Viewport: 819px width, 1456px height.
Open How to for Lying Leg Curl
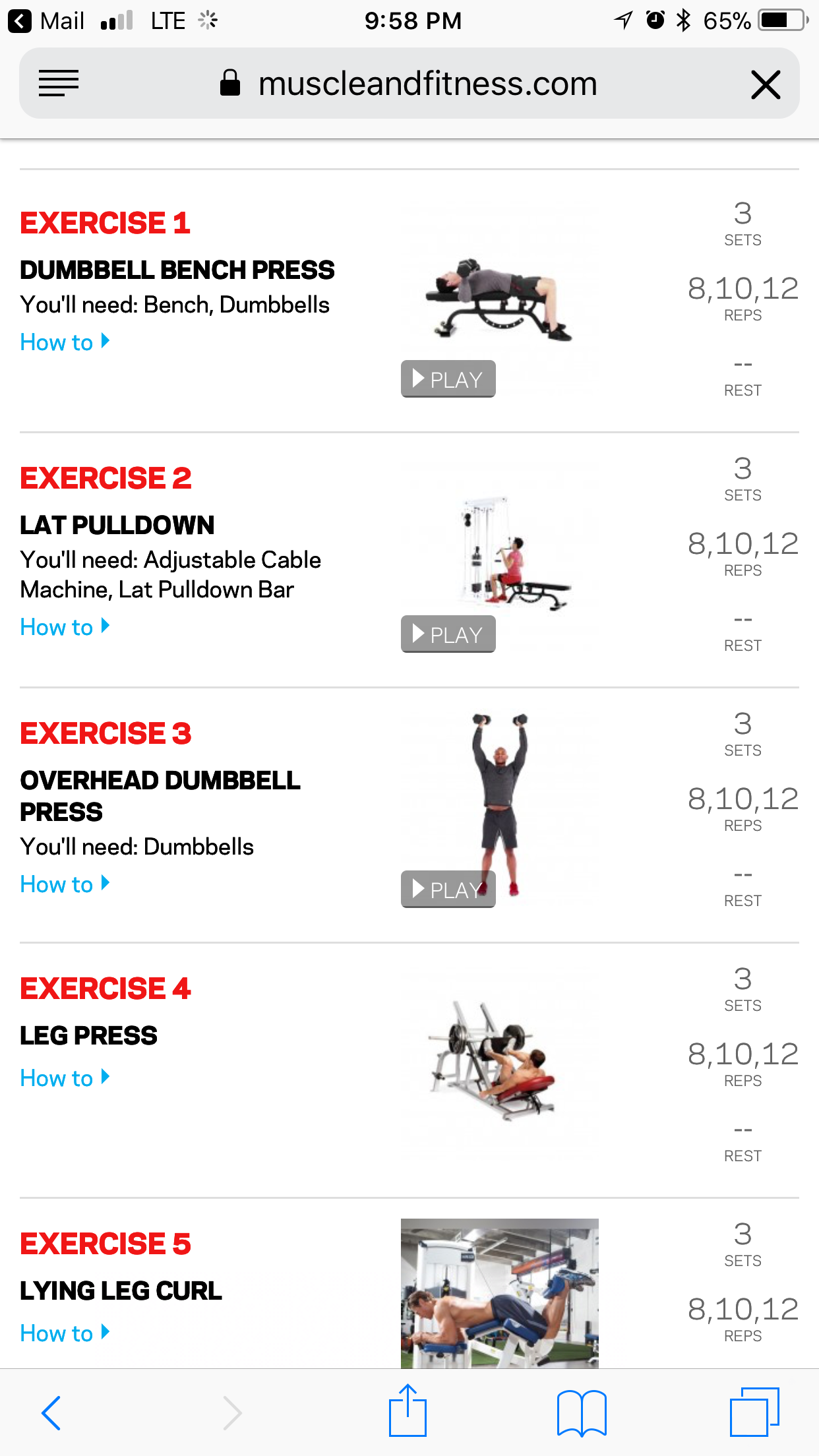pos(65,1333)
